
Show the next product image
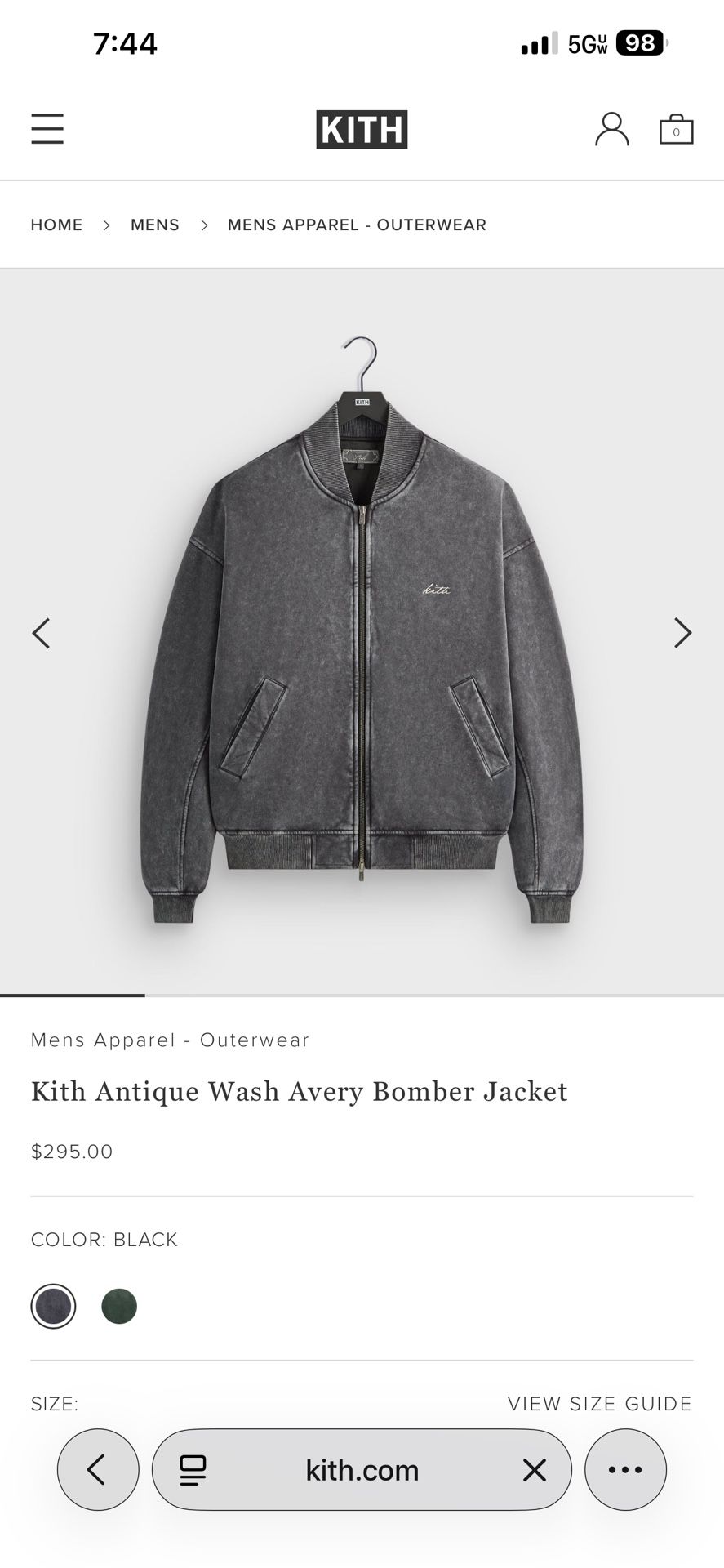pos(682,633)
